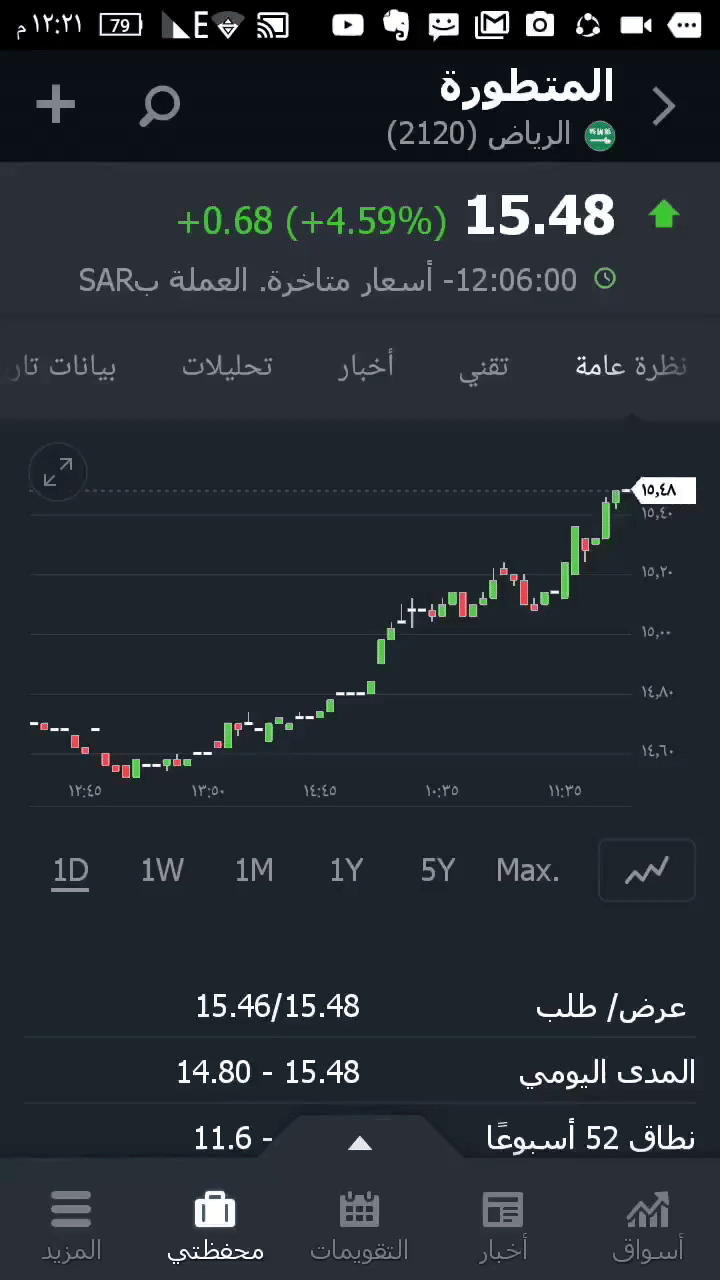Switch chart range to 5Y
The width and height of the screenshot is (720, 1280).
pos(438,871)
